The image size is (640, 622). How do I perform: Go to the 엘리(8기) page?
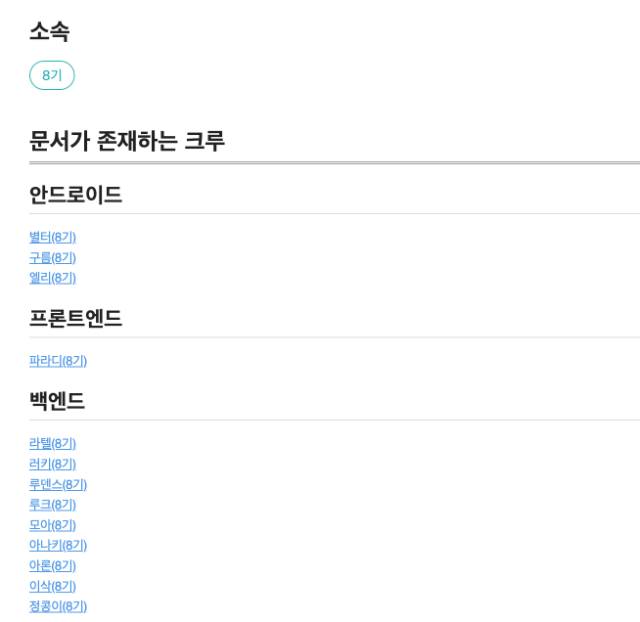pyautogui.click(x=52, y=277)
